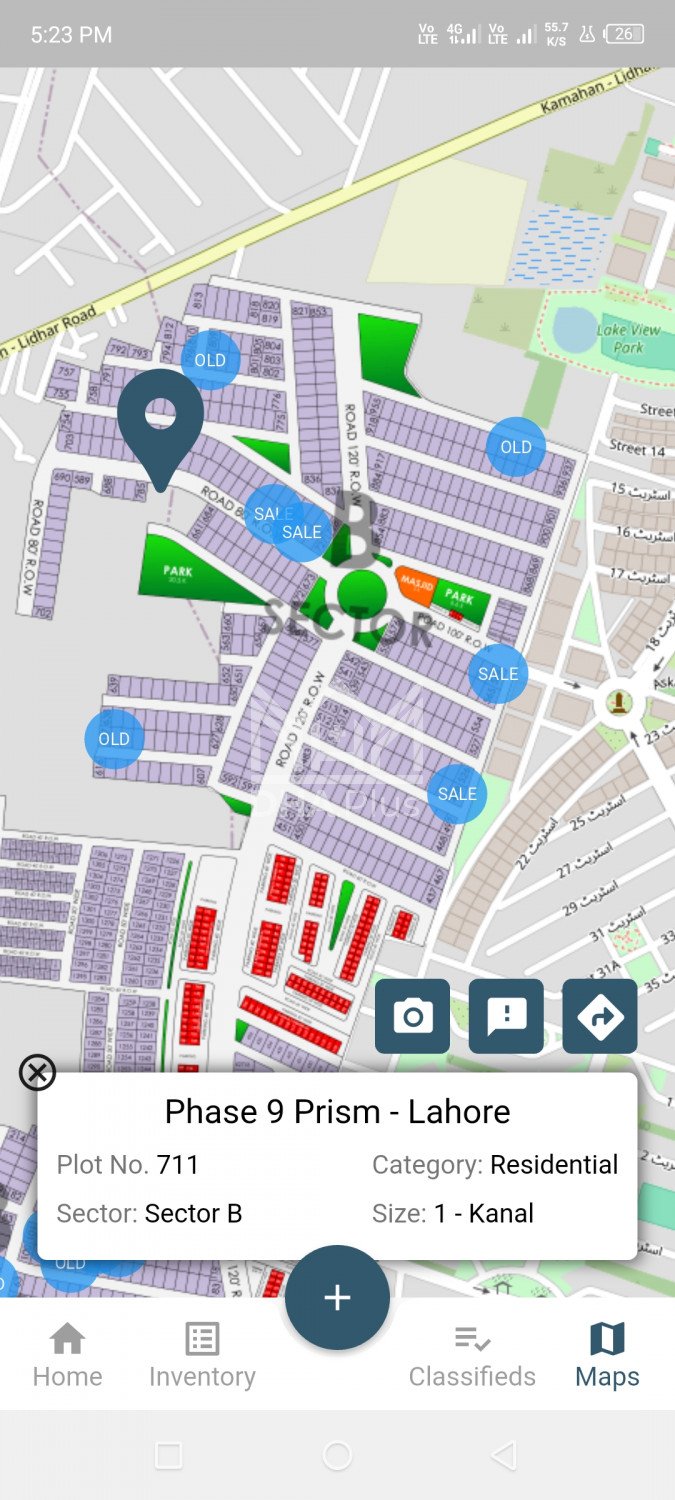Switch to the Inventory tab
Screen dimensions: 675x1500
tap(202, 1354)
